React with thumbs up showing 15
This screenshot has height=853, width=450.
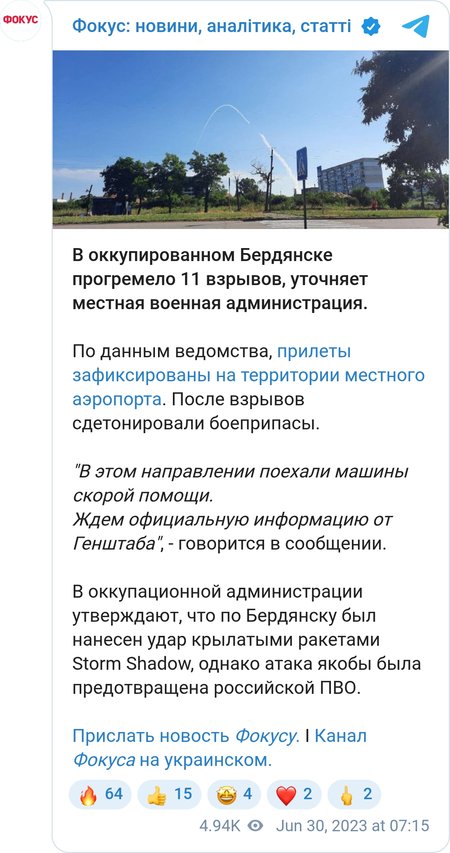click(169, 794)
